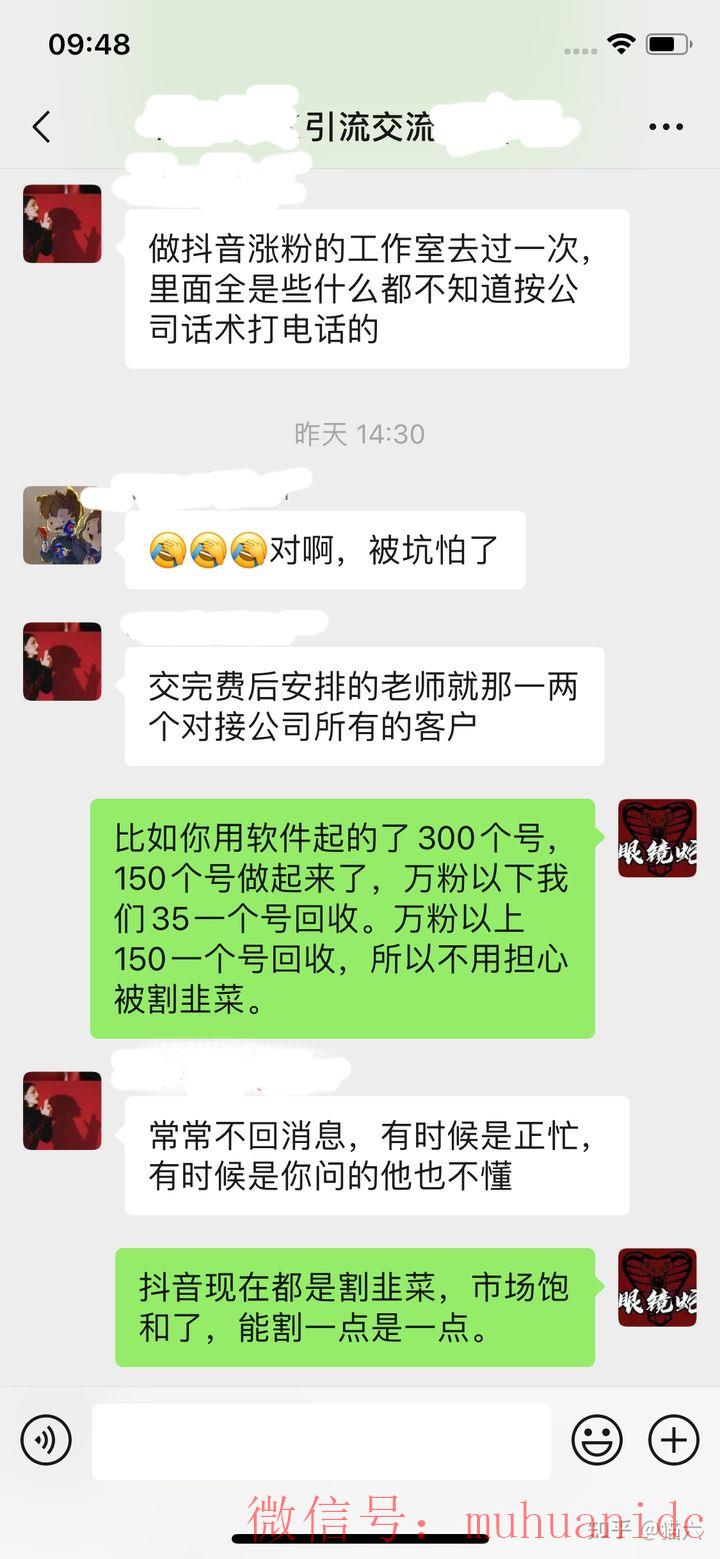Switch to voice message input
Image resolution: width=720 pixels, height=1559 pixels.
(x=46, y=1441)
